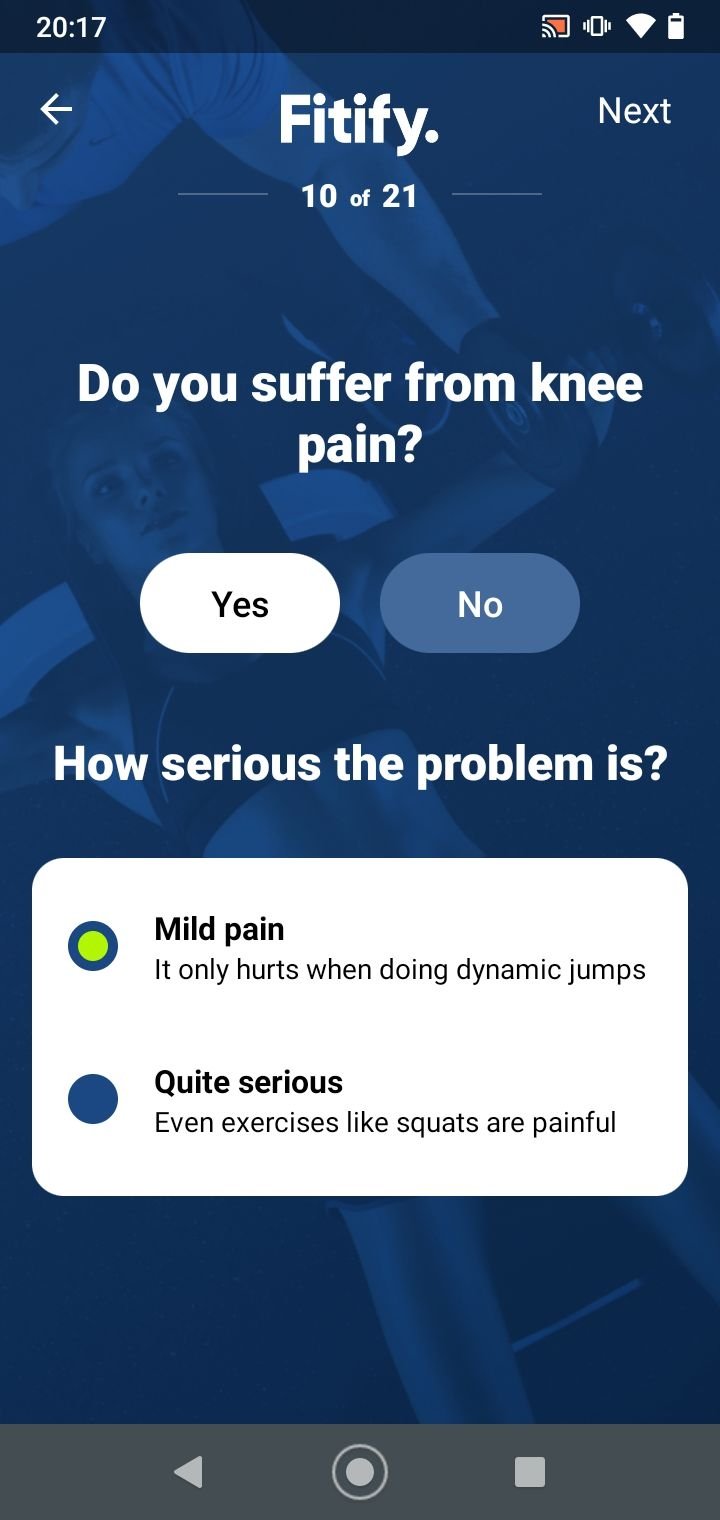Image resolution: width=720 pixels, height=1520 pixels.
Task: Go back using the top-left arrow
Action: 56,109
